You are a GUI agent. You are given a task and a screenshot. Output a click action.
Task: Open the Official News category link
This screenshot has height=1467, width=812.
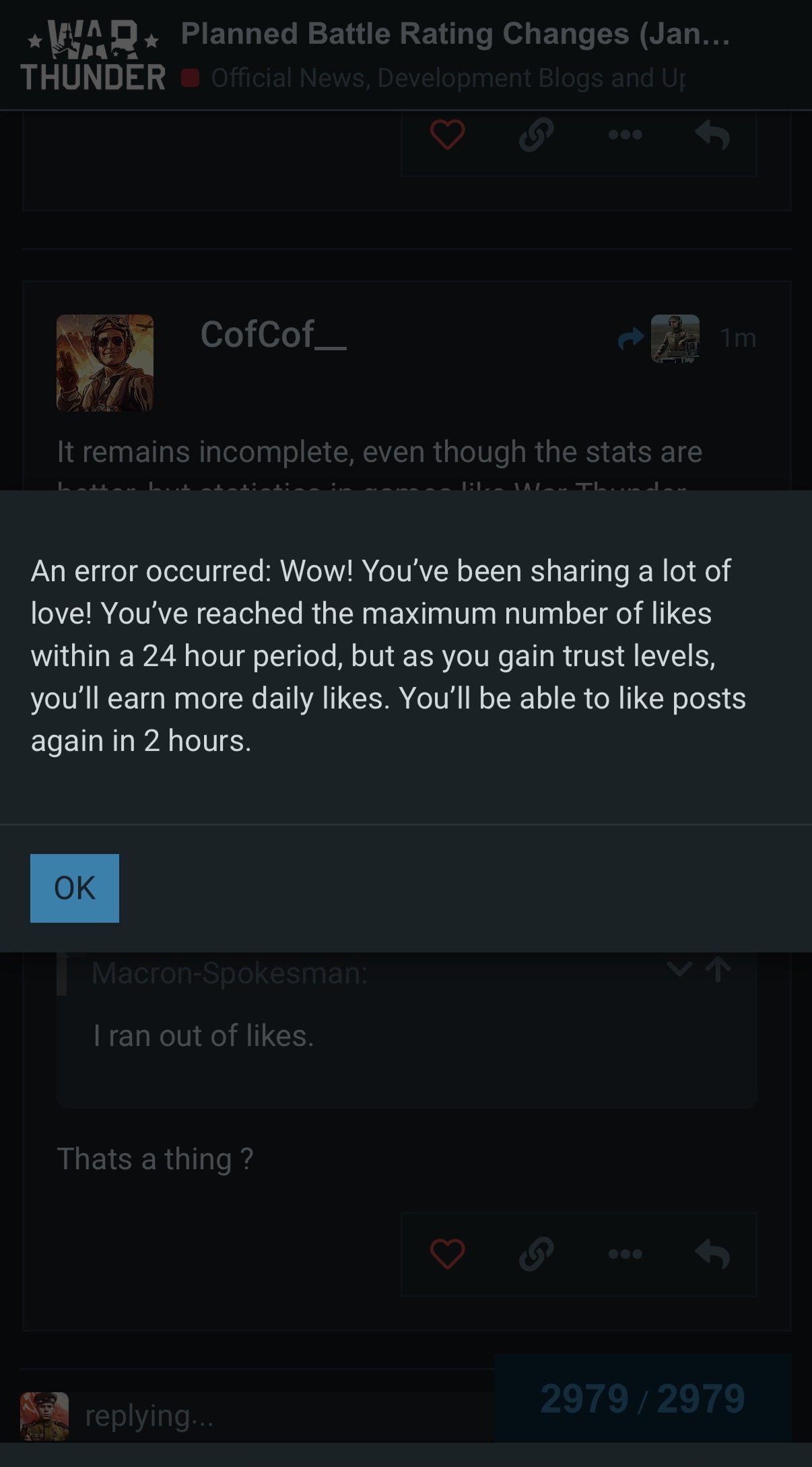coord(447,78)
